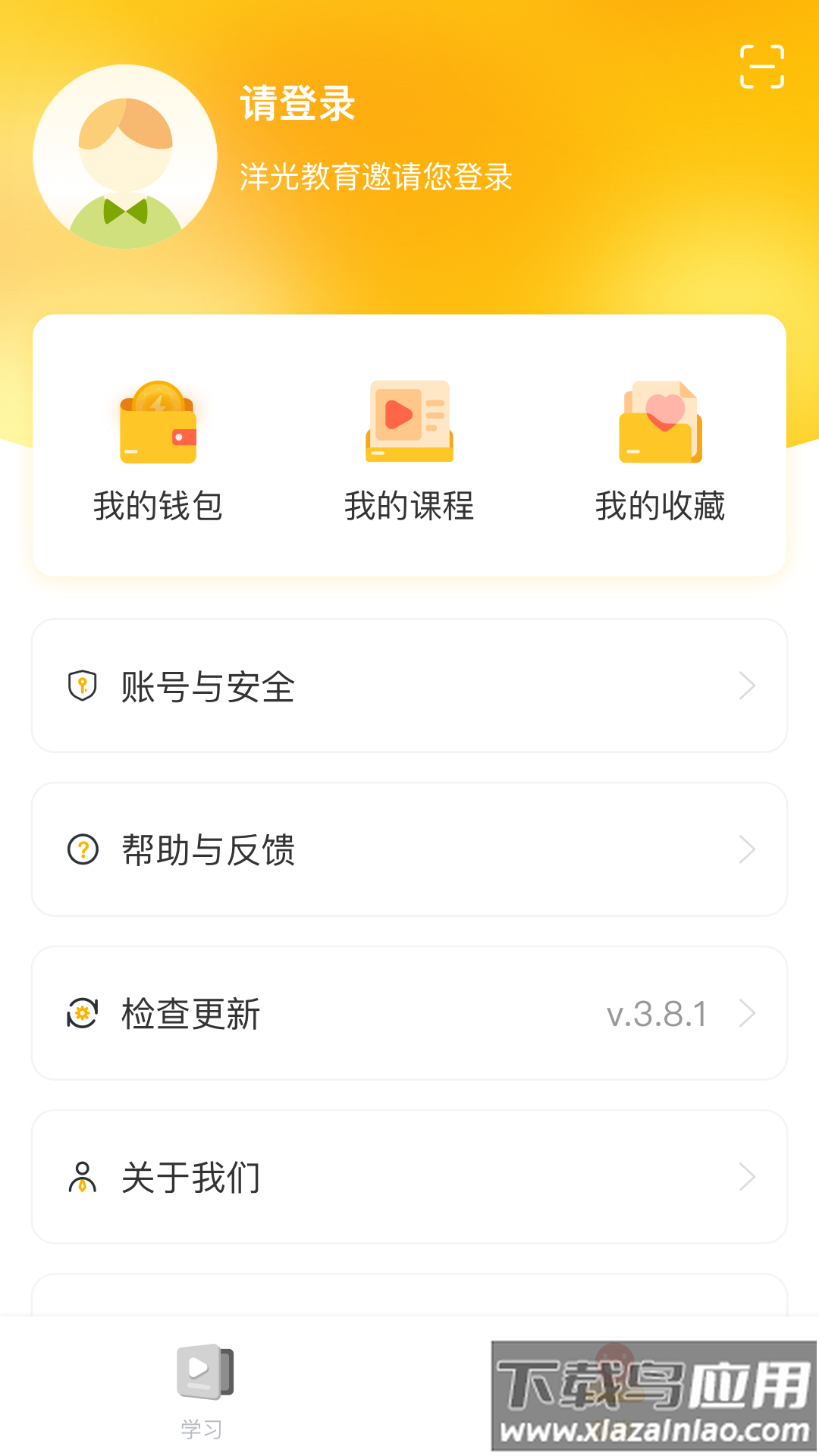Click the person icon beside 关于我们
Image resolution: width=819 pixels, height=1456 pixels.
tap(83, 1177)
